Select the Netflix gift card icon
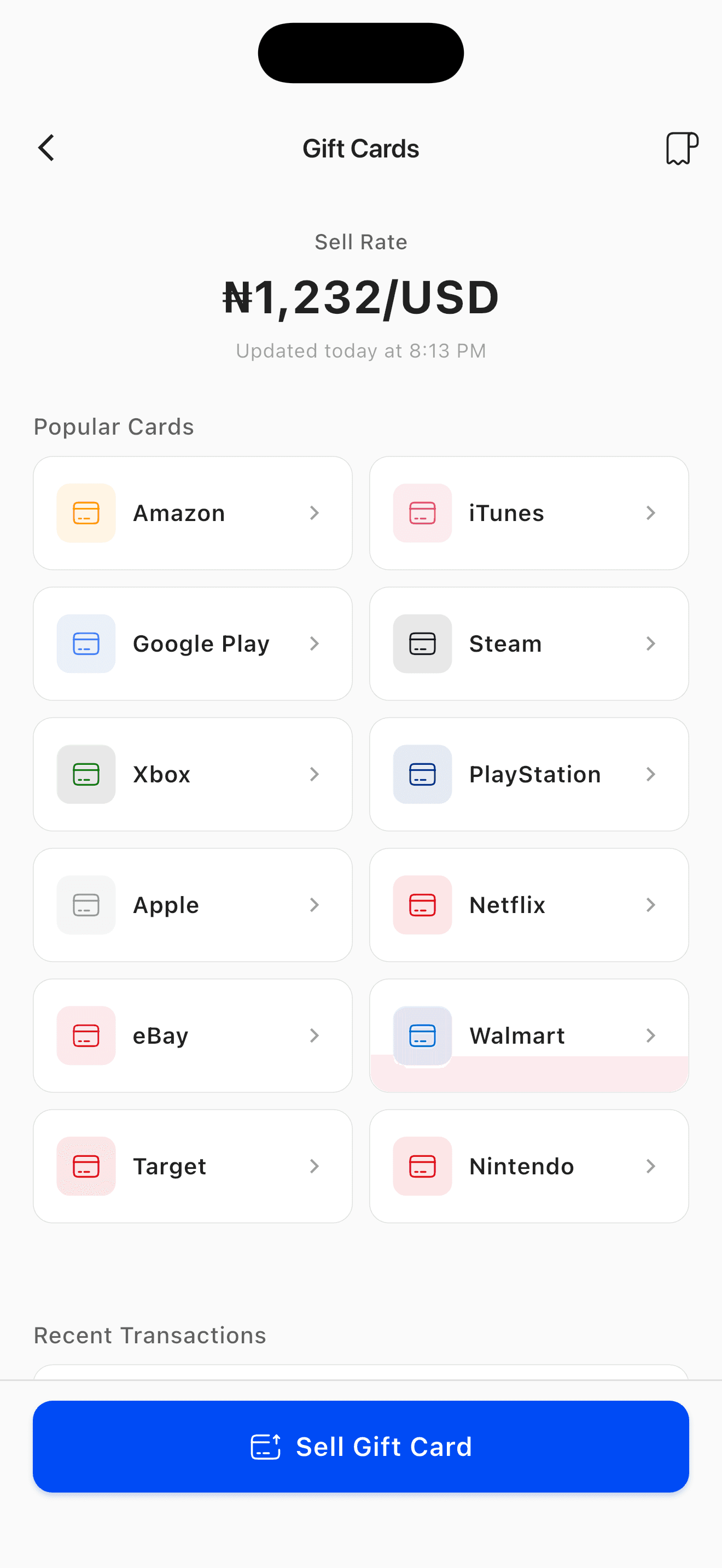 [x=422, y=904]
